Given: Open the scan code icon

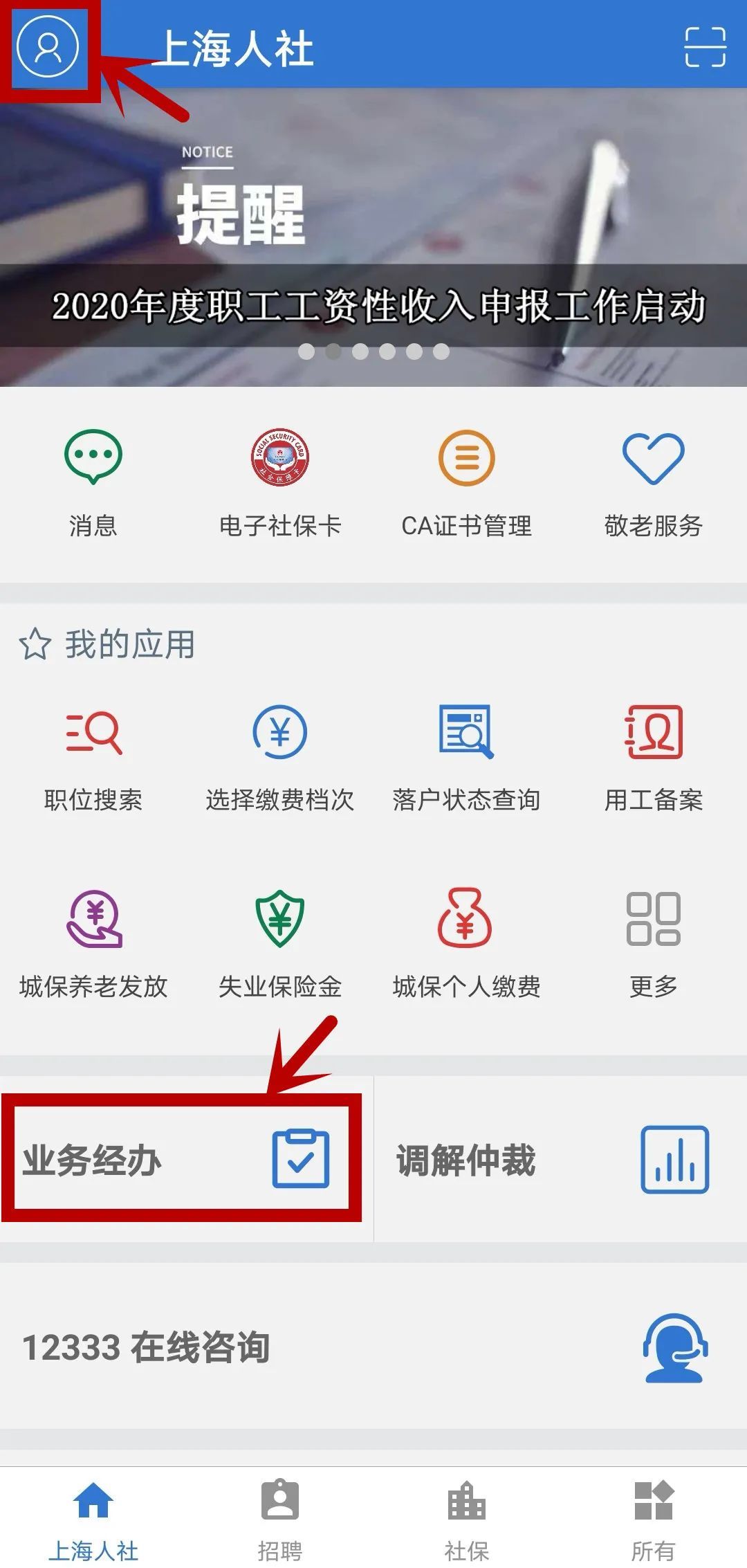Looking at the screenshot, I should (705, 47).
